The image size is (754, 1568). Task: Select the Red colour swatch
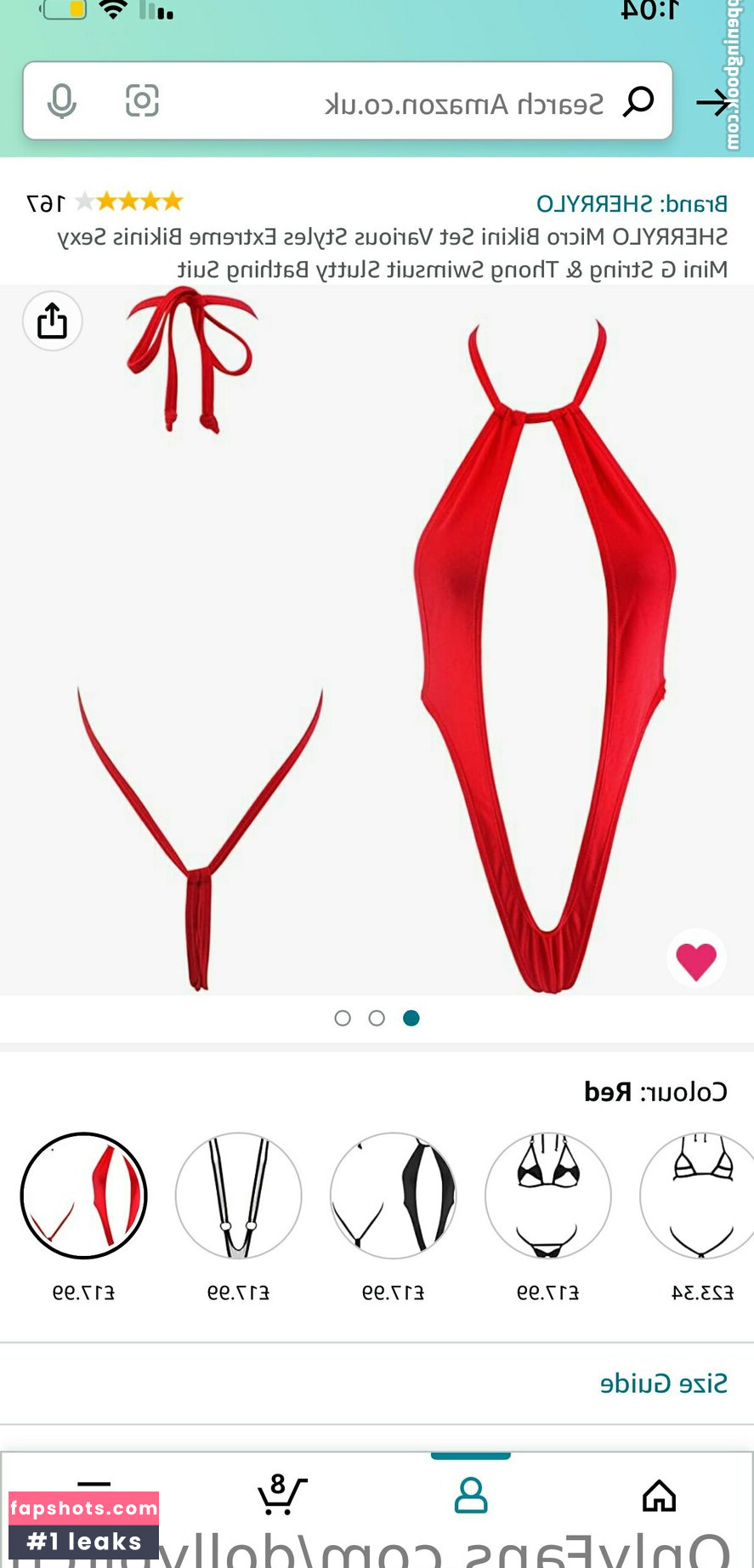coord(83,1196)
